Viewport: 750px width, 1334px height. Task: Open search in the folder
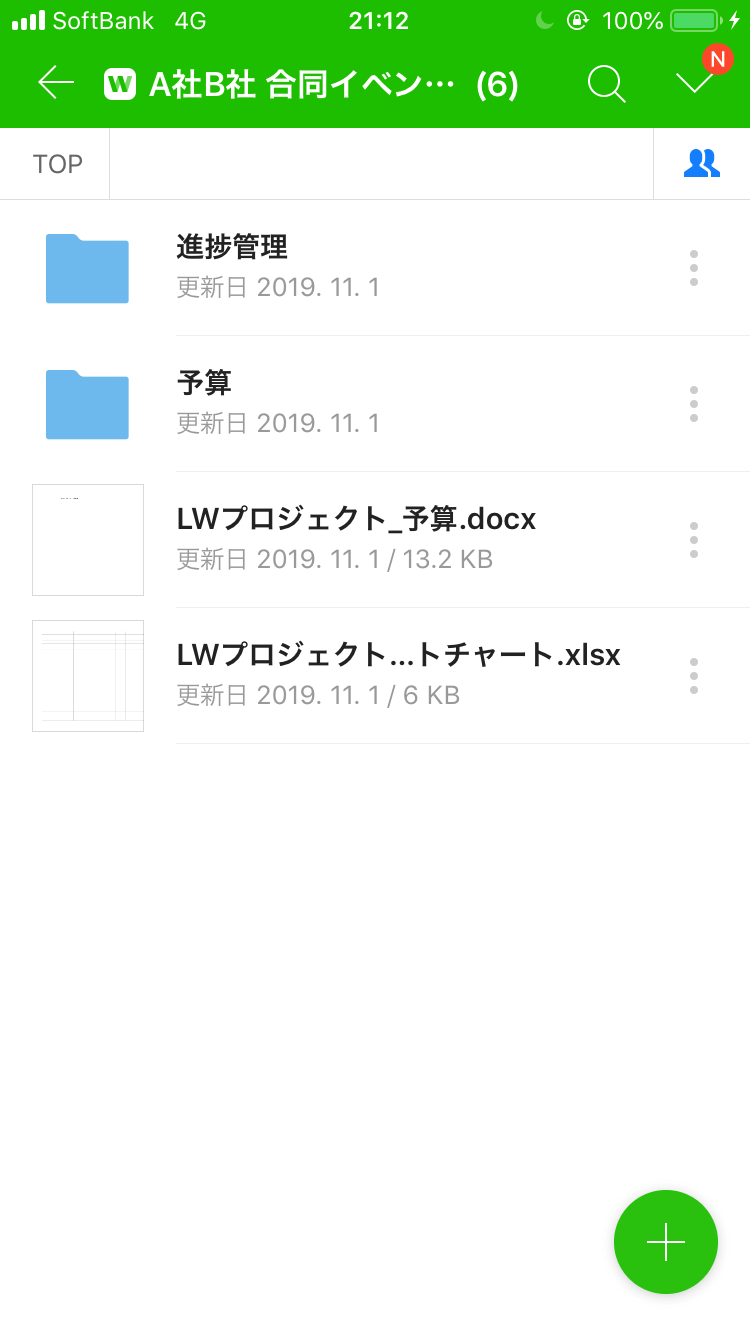pos(605,83)
